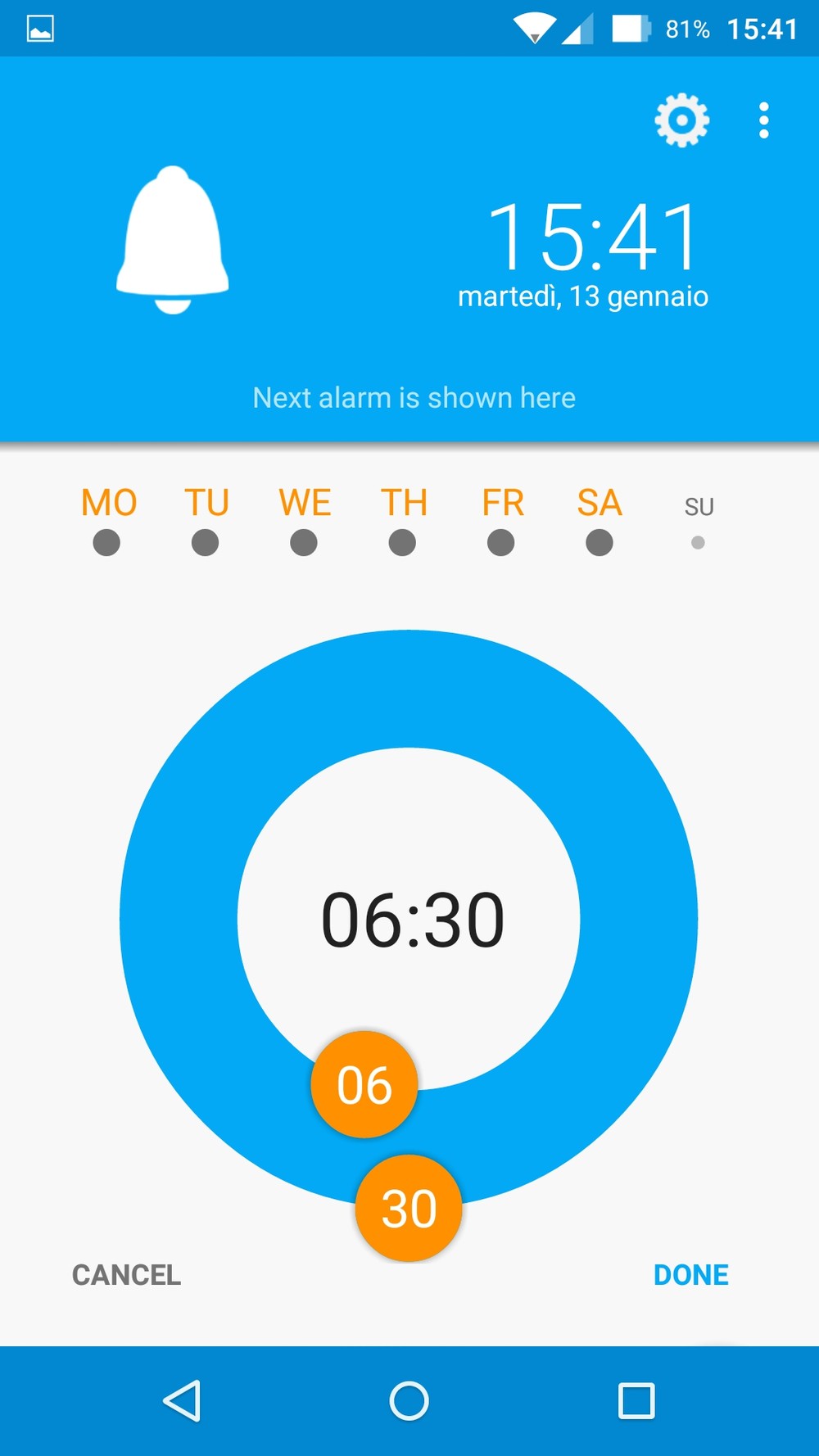Go back with system back button
Viewport: 819px width, 1456px height.
pyautogui.click(x=182, y=1400)
